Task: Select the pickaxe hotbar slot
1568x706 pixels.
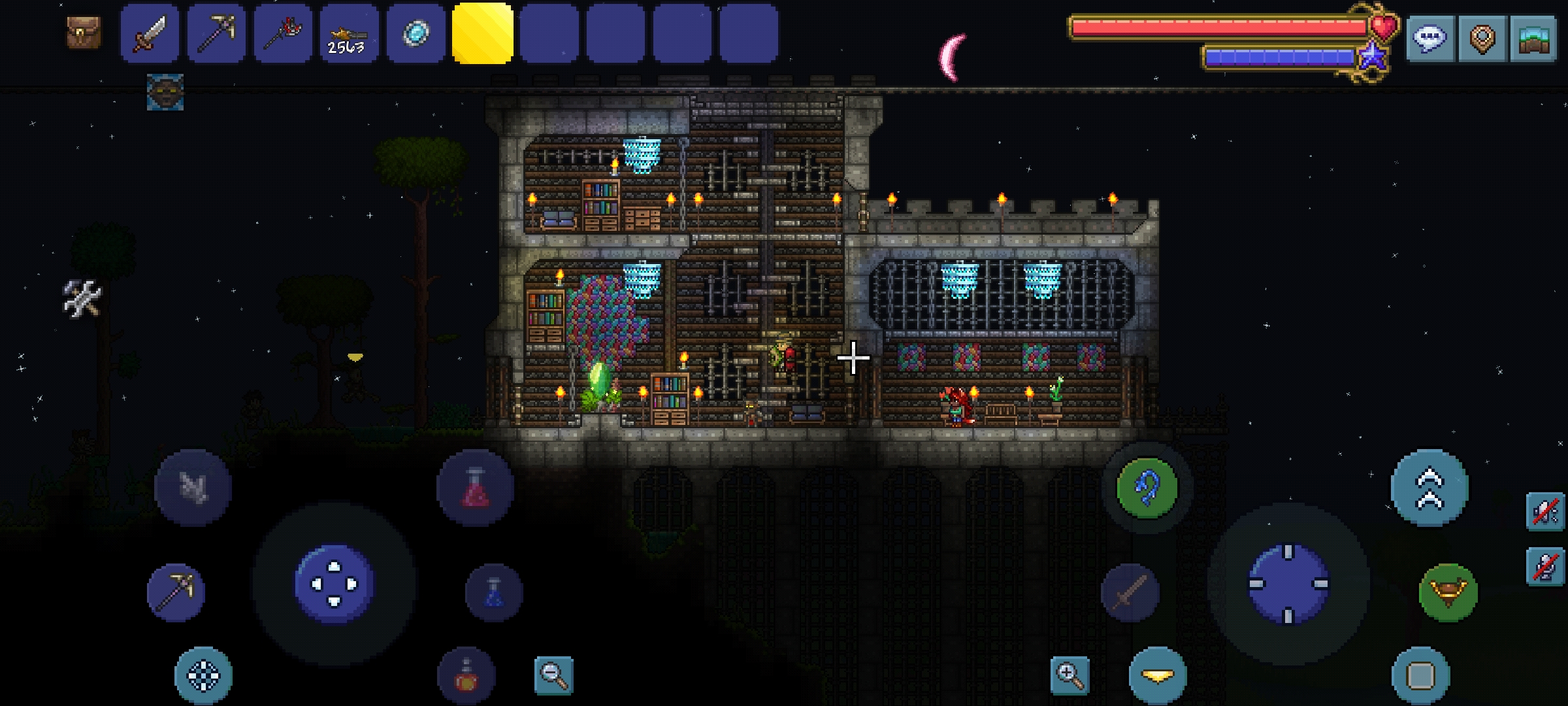Action: pos(217,34)
